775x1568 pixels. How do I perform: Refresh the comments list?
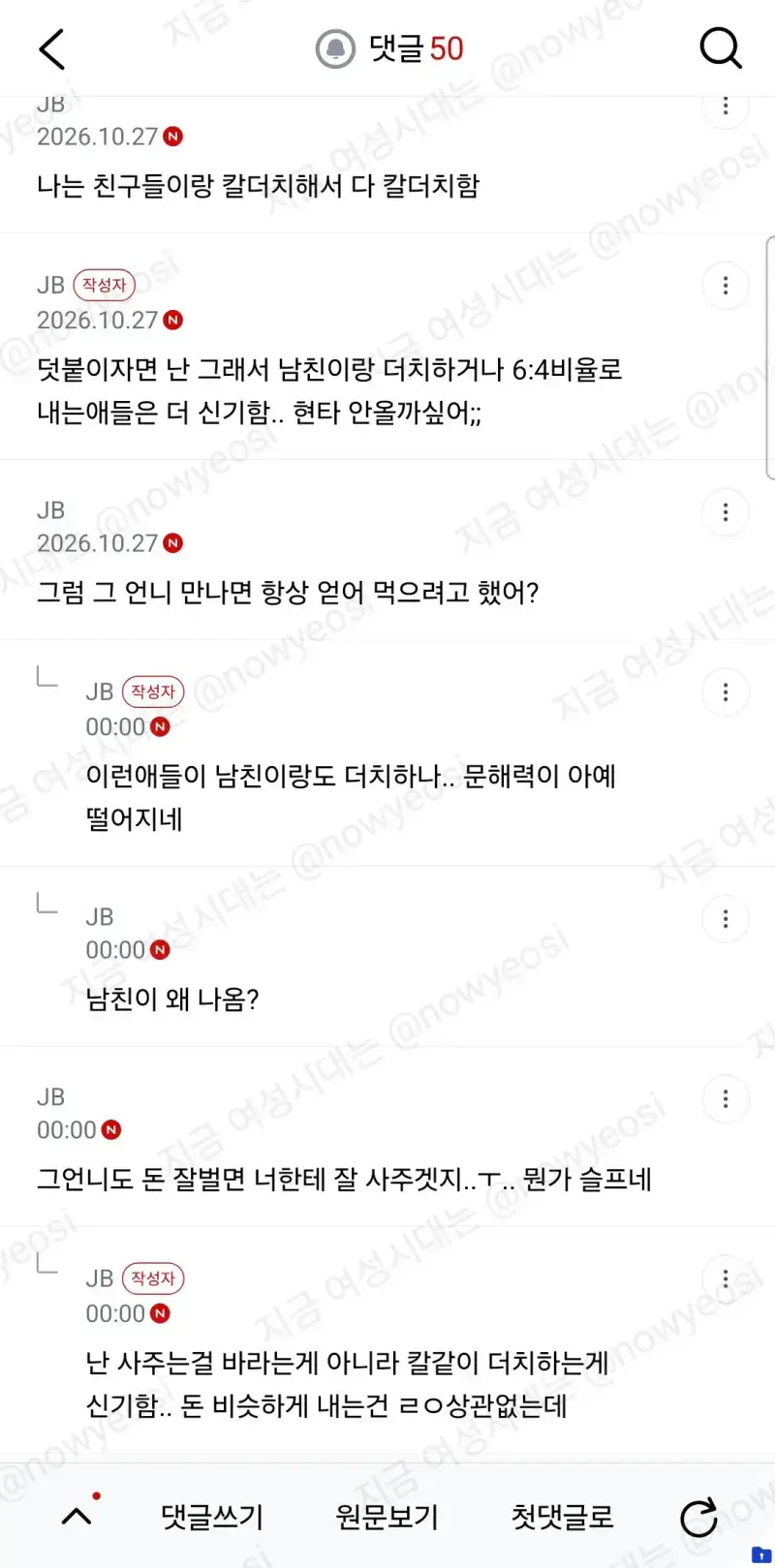click(x=698, y=1518)
